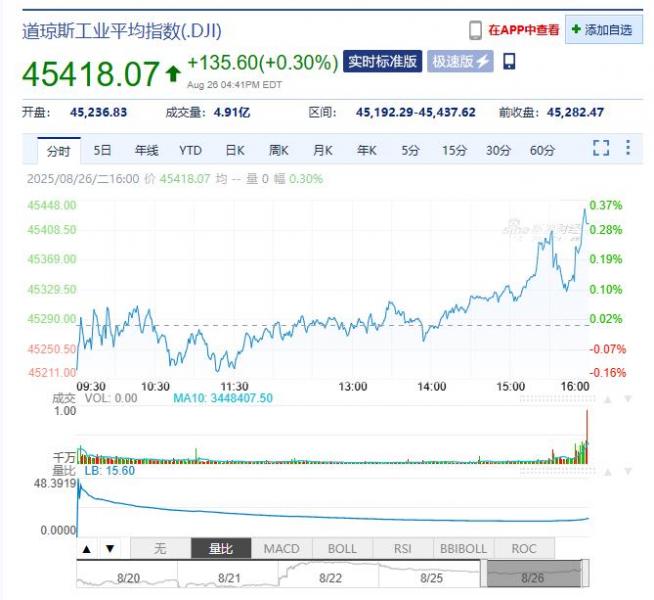Select the 年线 chart tab
The image size is (654, 600).
click(x=146, y=150)
